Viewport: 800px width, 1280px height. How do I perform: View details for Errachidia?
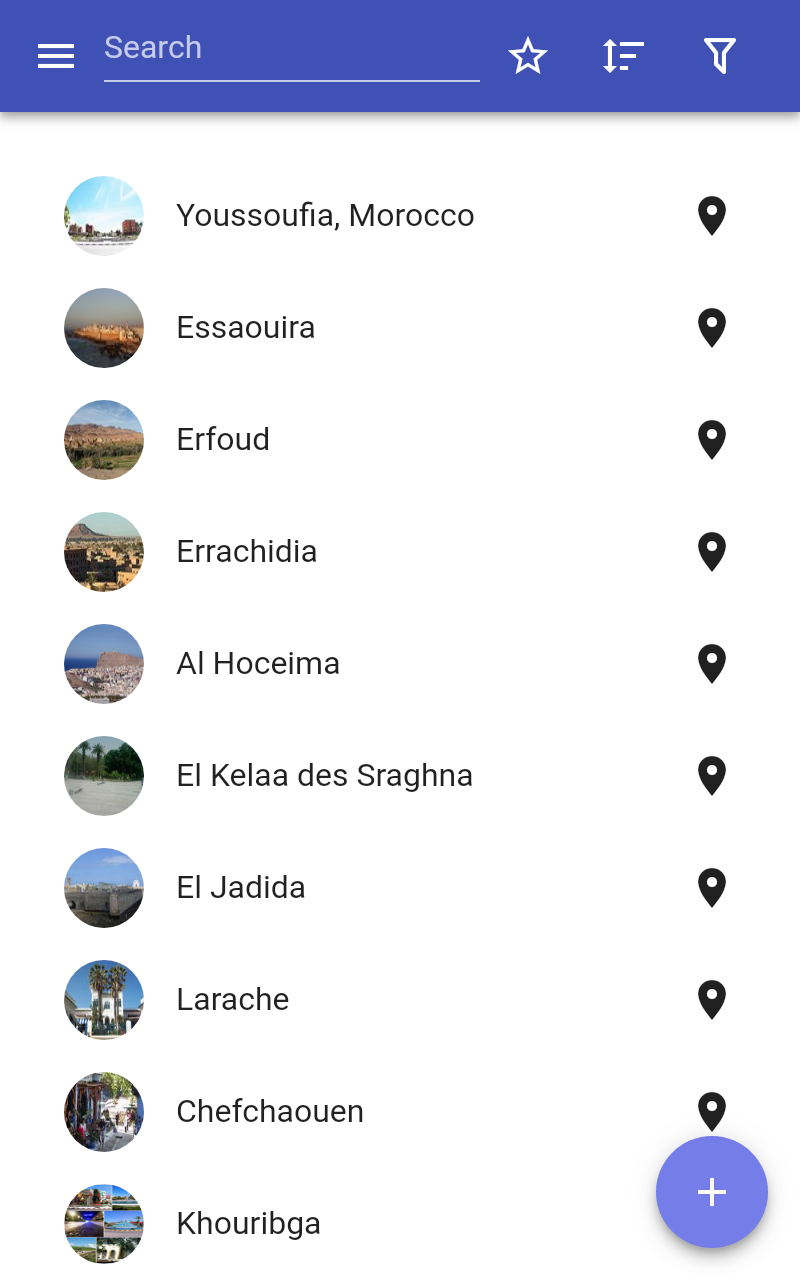pos(247,552)
